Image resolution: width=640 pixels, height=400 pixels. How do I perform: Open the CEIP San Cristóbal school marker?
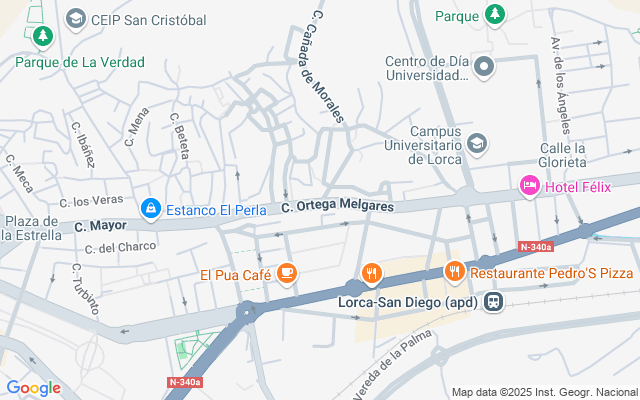click(76, 19)
